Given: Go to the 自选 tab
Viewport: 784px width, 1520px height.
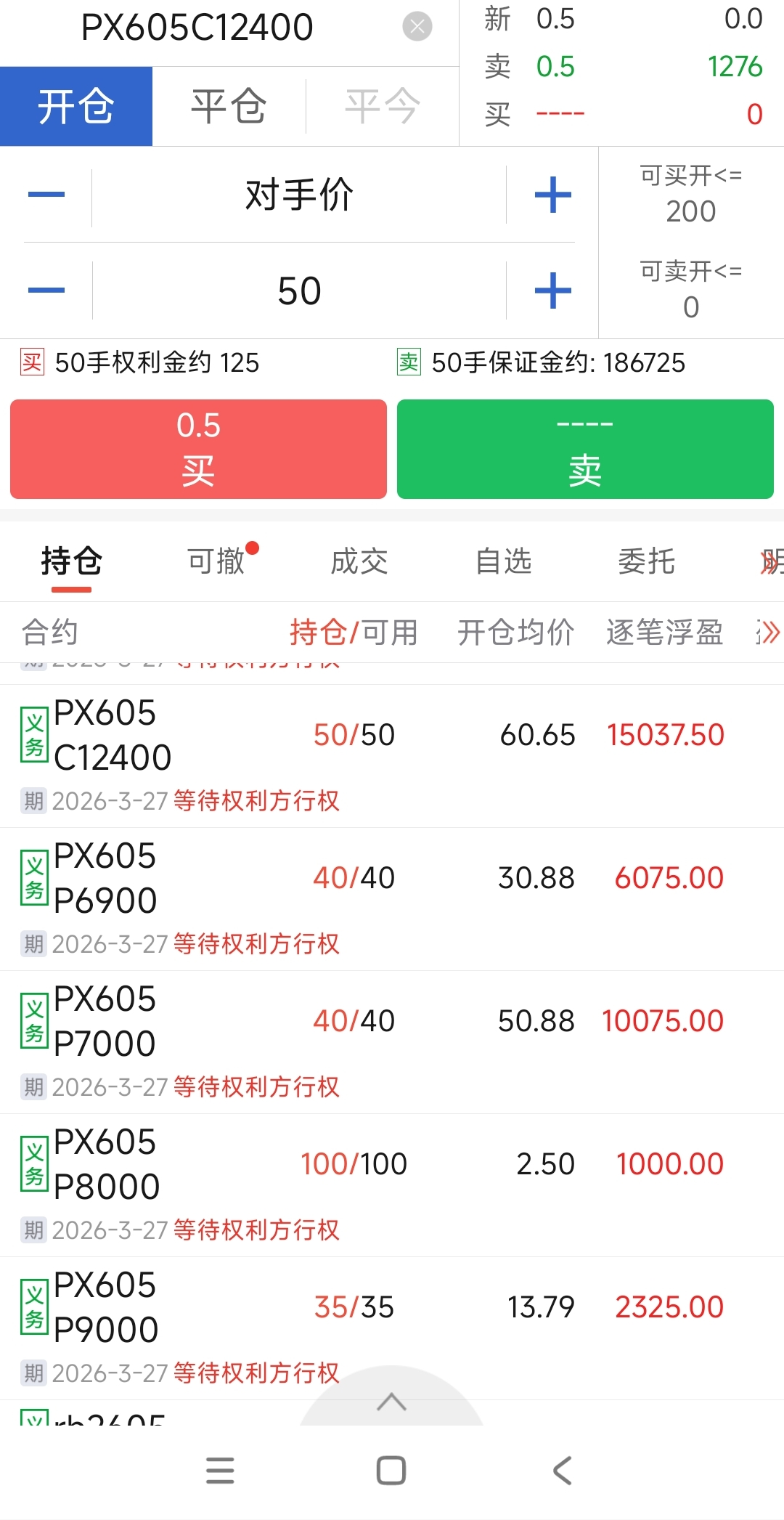Looking at the screenshot, I should click(x=504, y=561).
